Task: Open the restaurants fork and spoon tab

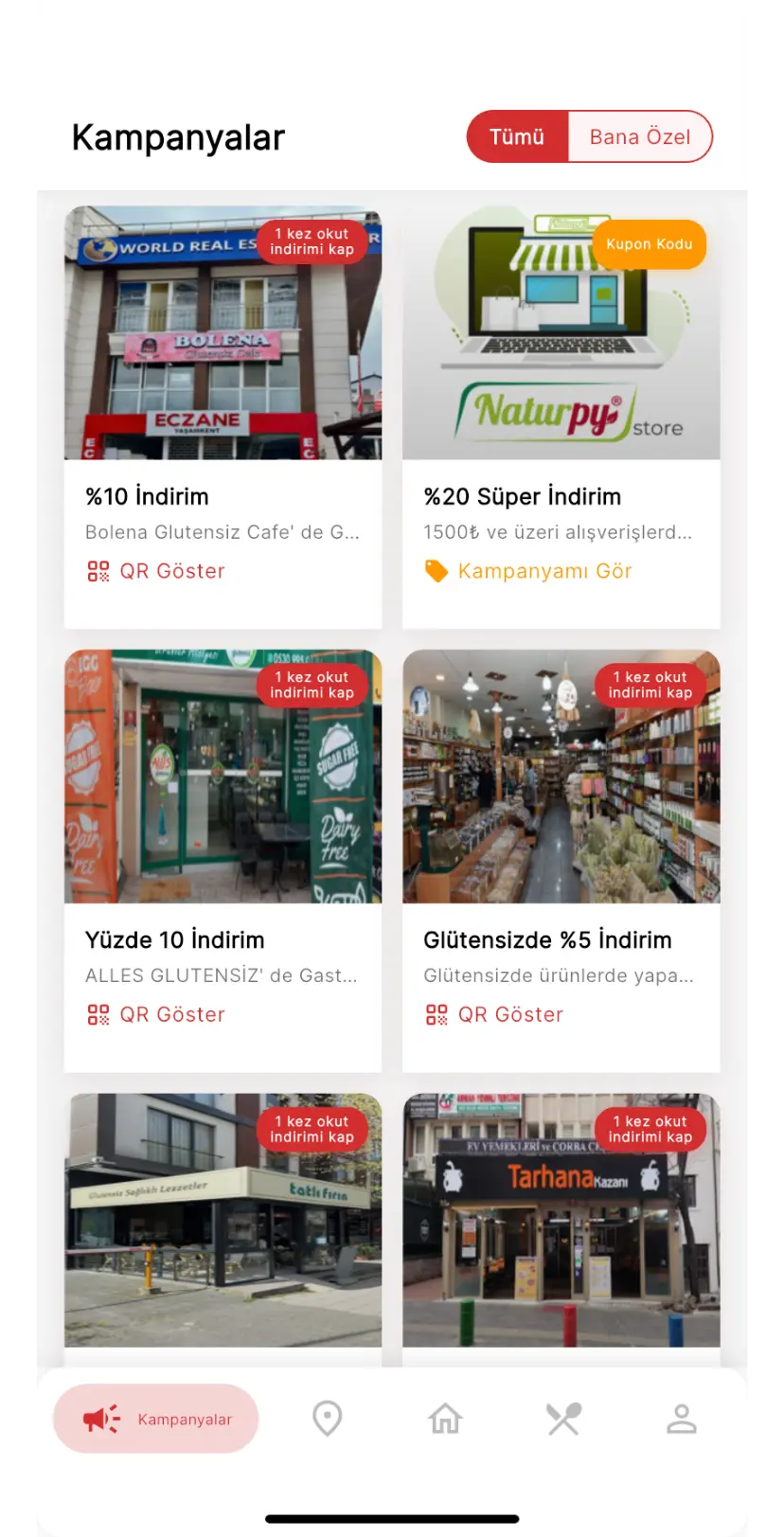Action: pos(563,1419)
